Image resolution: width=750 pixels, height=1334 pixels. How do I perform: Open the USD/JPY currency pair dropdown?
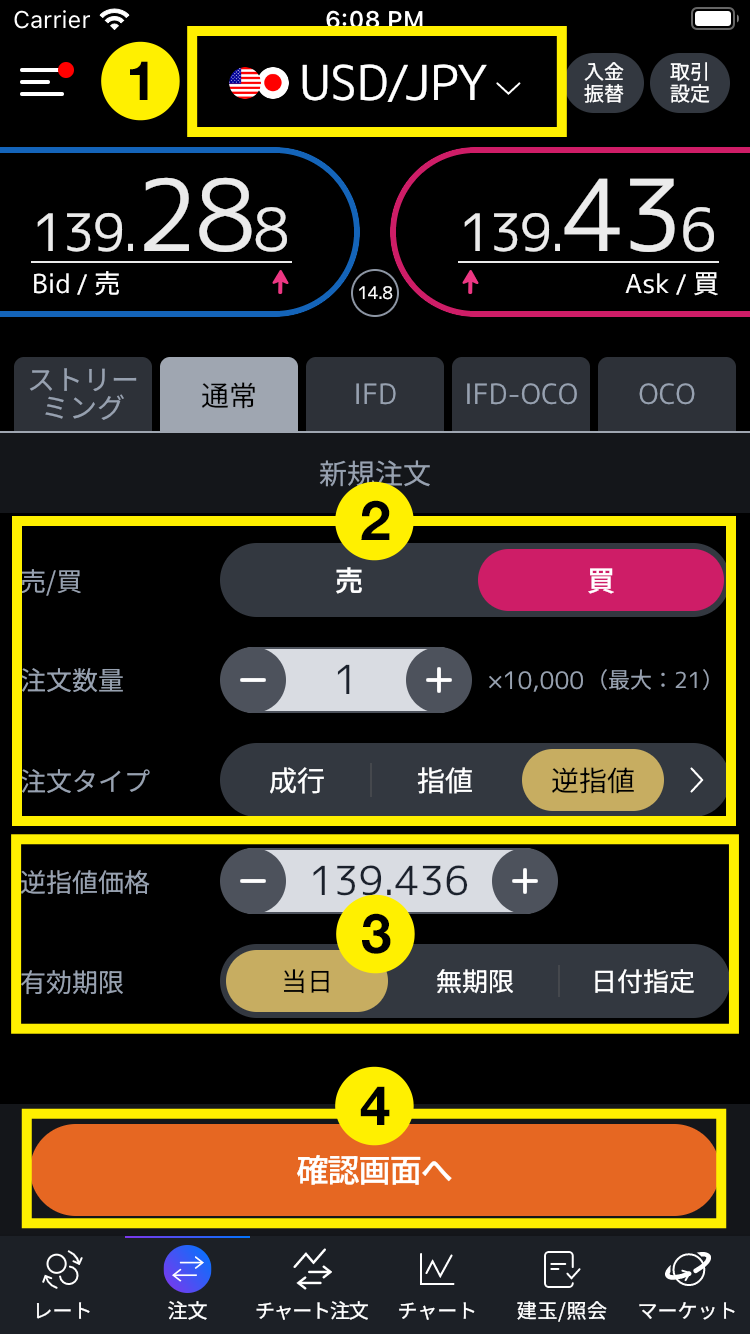376,84
